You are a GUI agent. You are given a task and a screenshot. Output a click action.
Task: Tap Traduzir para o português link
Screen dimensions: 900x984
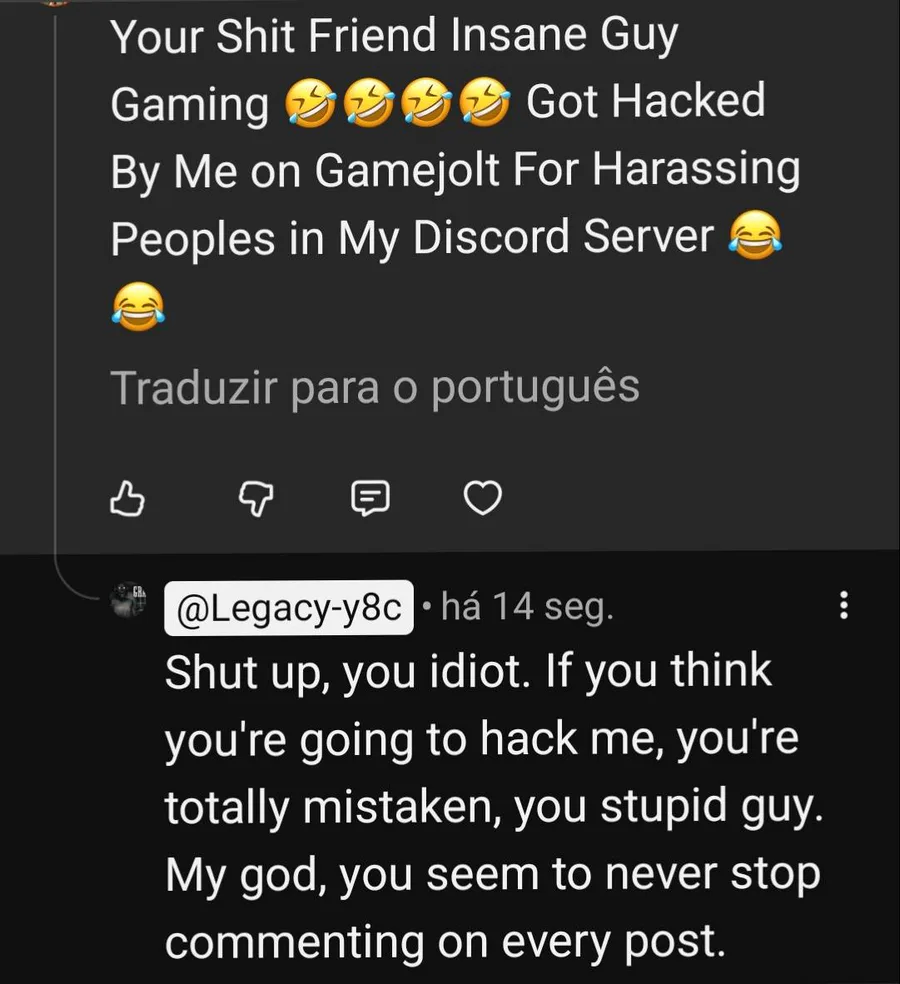click(x=374, y=387)
